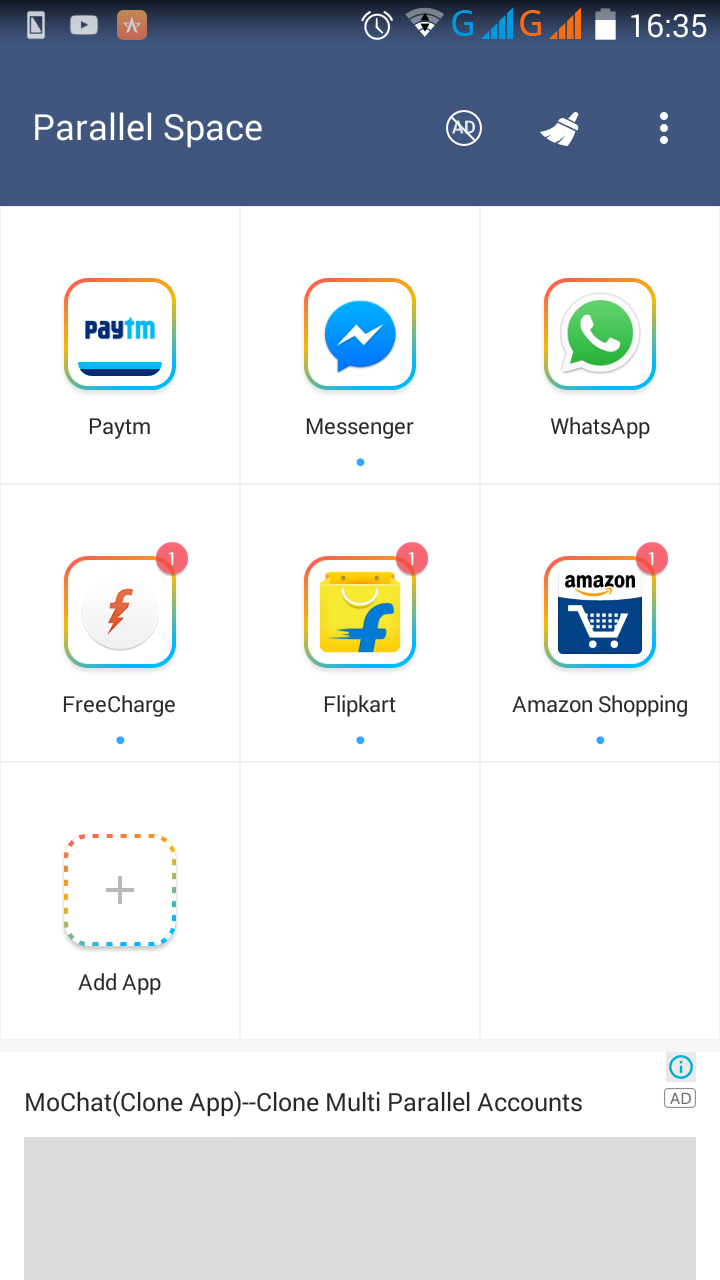The image size is (720, 1280).
Task: Open the MoChat Clone App advertisement
Action: point(303,1103)
